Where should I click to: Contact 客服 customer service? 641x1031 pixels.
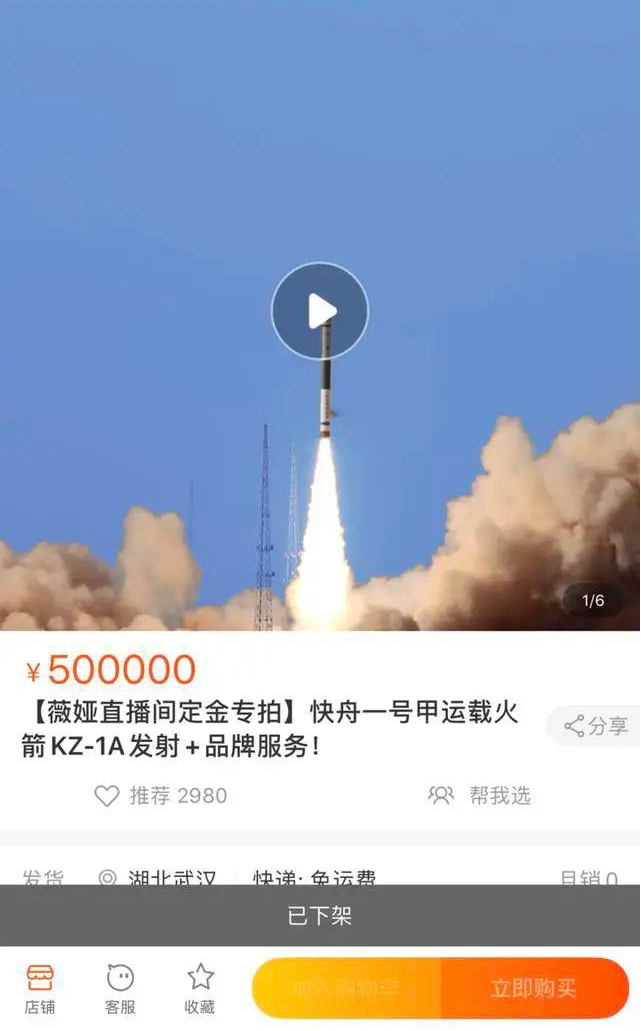(x=120, y=988)
